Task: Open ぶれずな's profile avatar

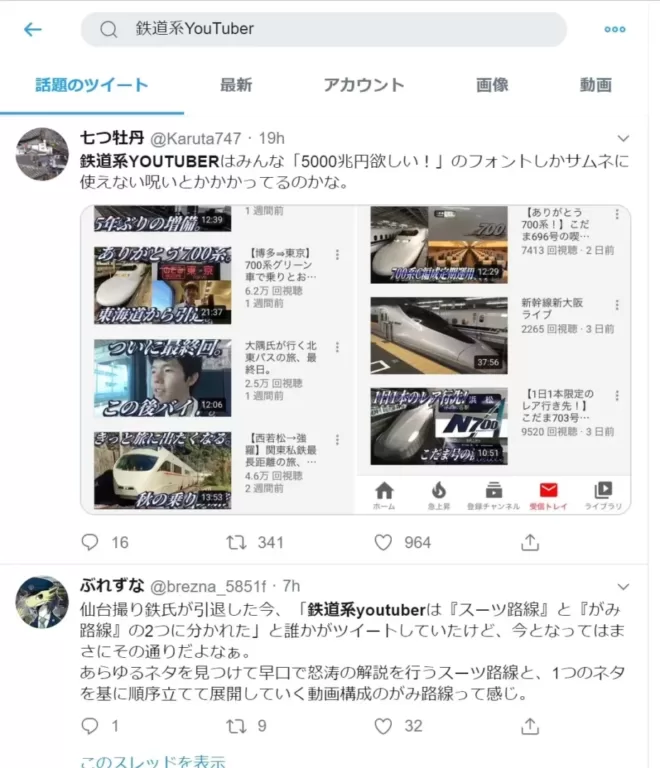Action: pyautogui.click(x=43, y=602)
